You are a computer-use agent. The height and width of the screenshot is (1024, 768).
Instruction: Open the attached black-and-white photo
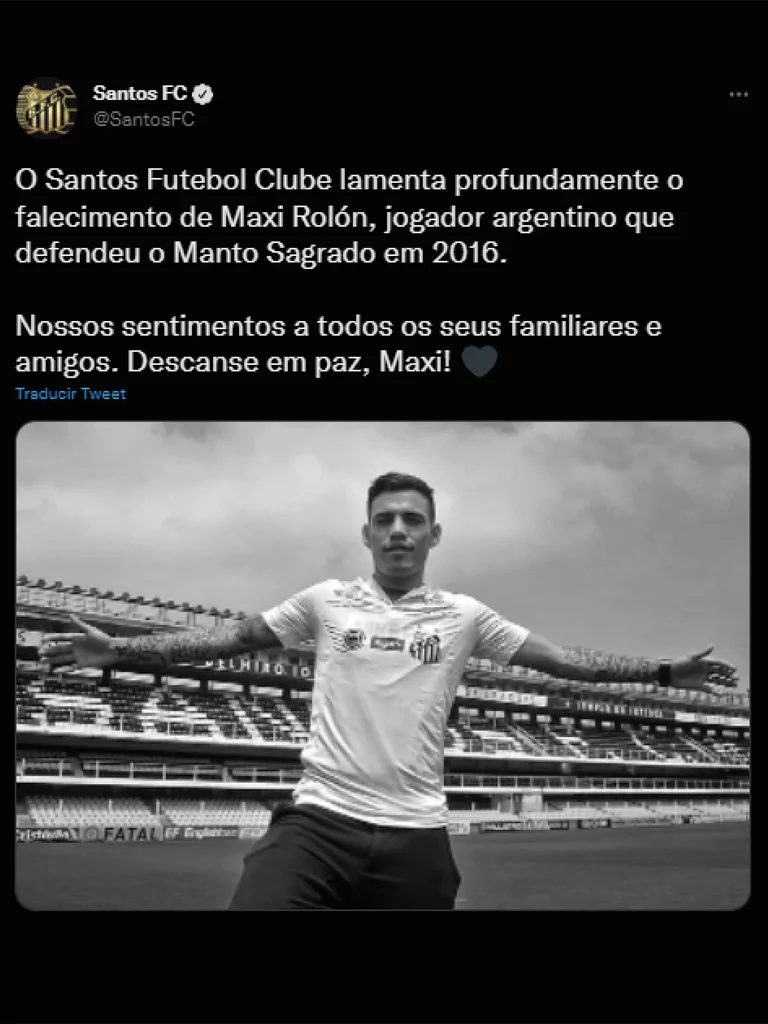click(383, 665)
